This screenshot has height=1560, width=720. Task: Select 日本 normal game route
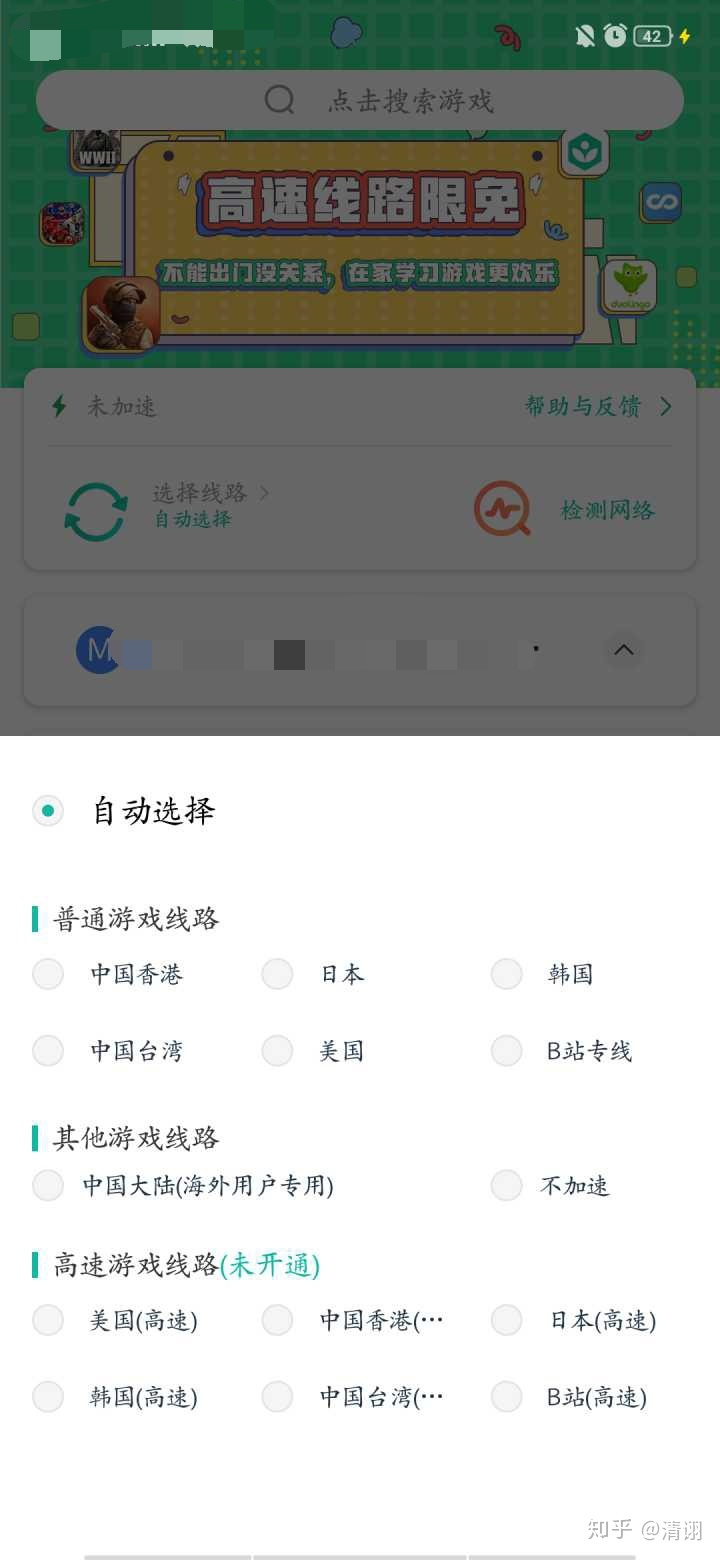click(x=277, y=974)
